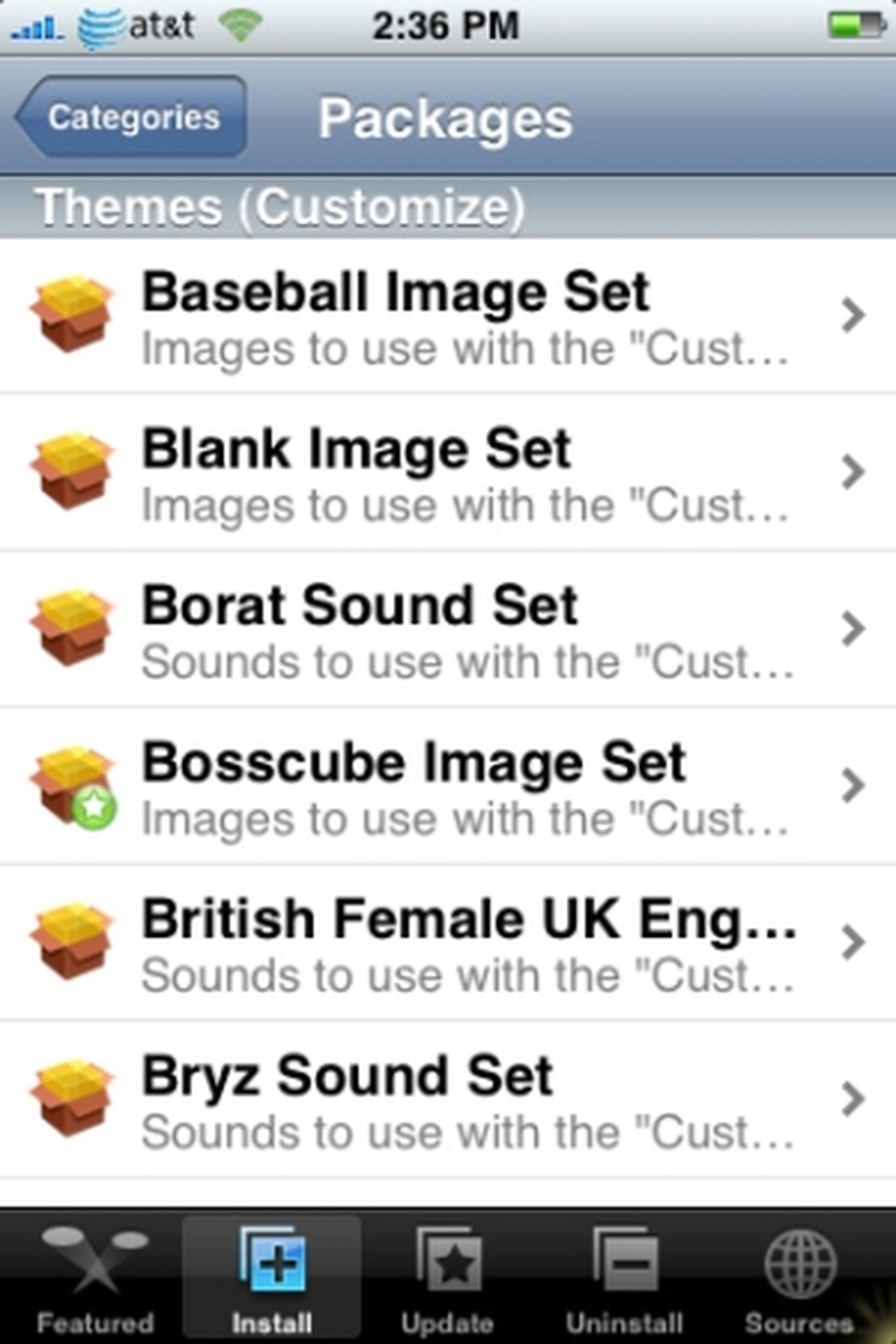Open Blank Image Set package

pyautogui.click(x=446, y=473)
